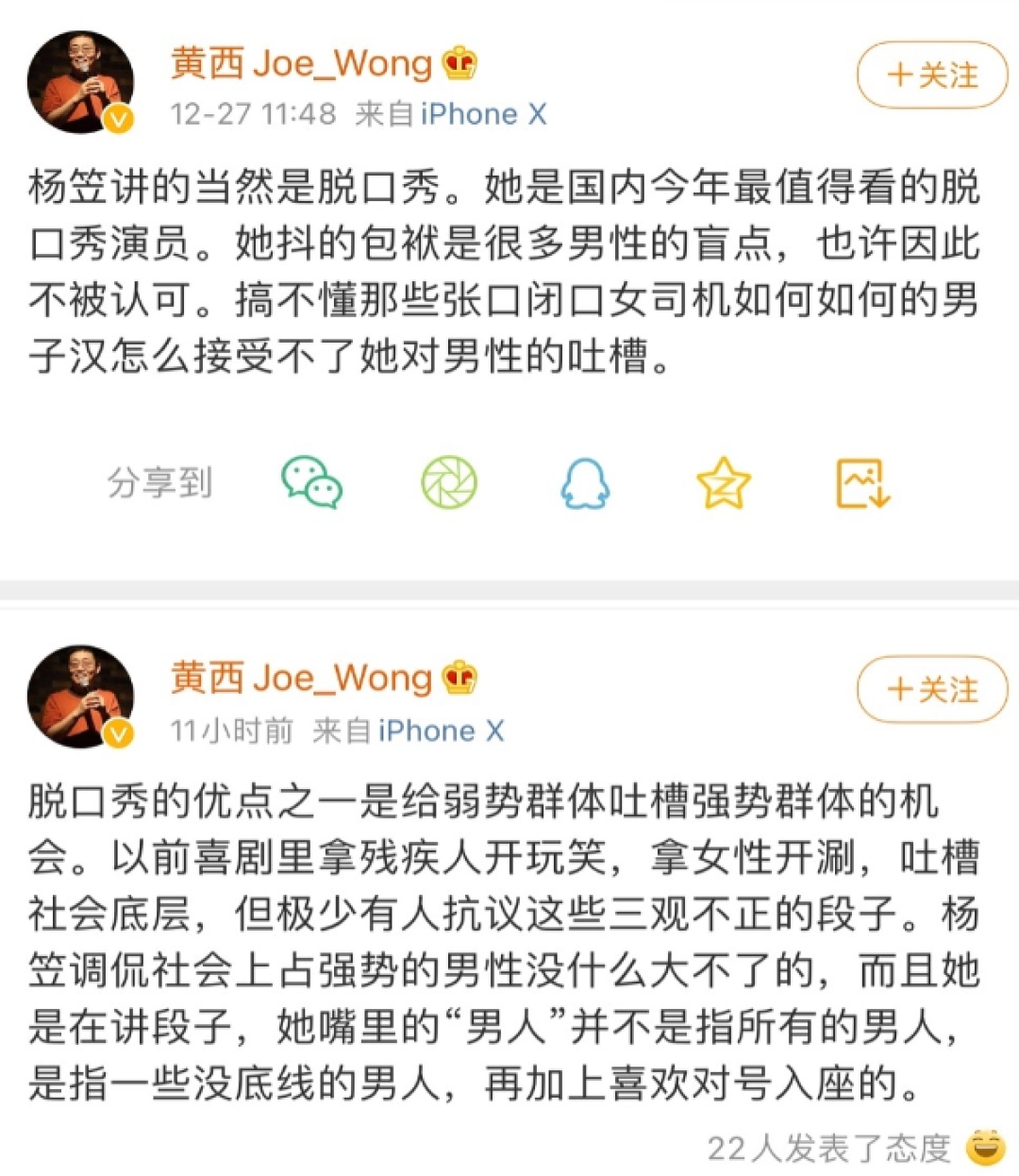Open 黄西 Joe_Wong's username on second post
Screen dimensions: 1019x1176
click(x=300, y=678)
